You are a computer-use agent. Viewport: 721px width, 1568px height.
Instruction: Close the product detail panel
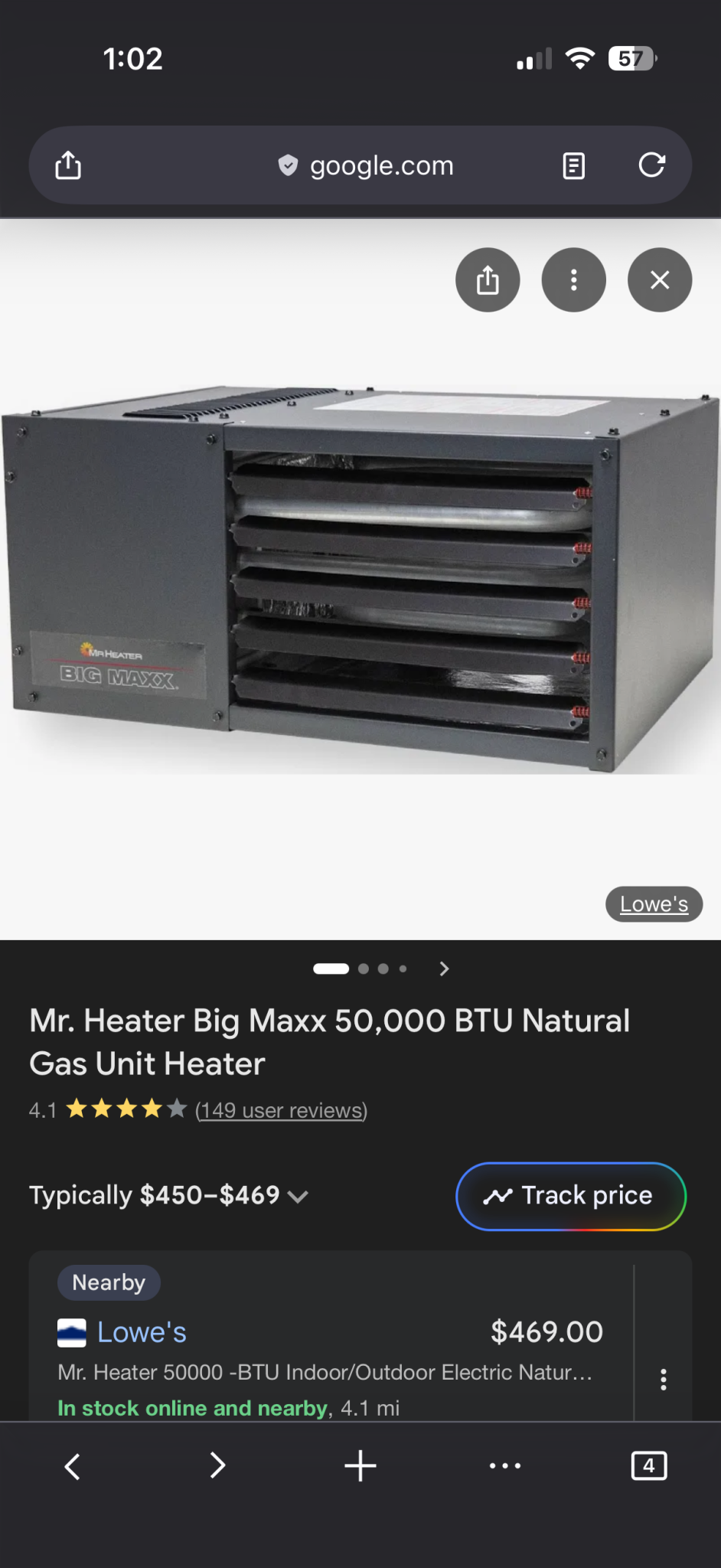pyautogui.click(x=659, y=280)
